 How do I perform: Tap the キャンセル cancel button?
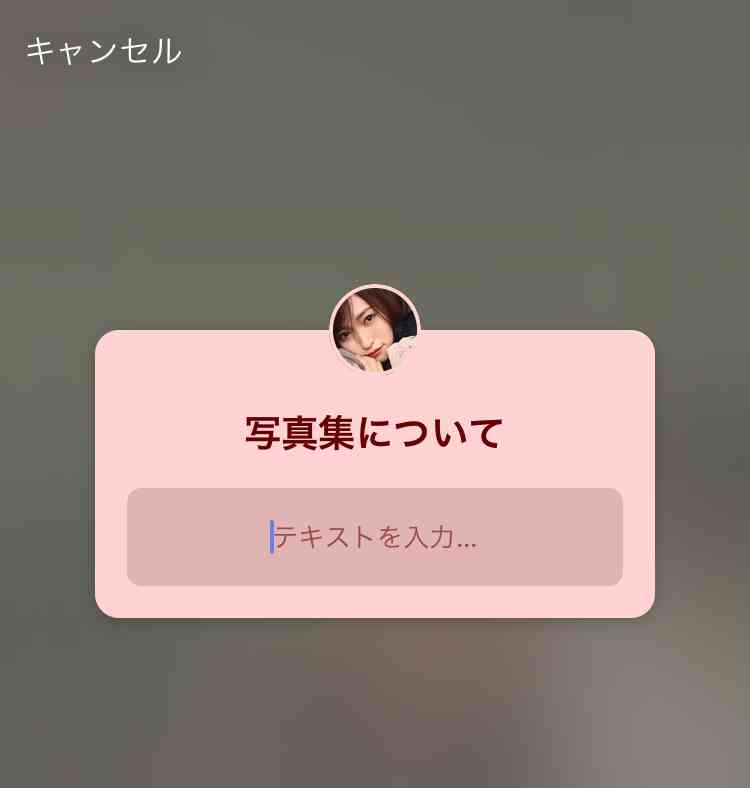[x=103, y=51]
